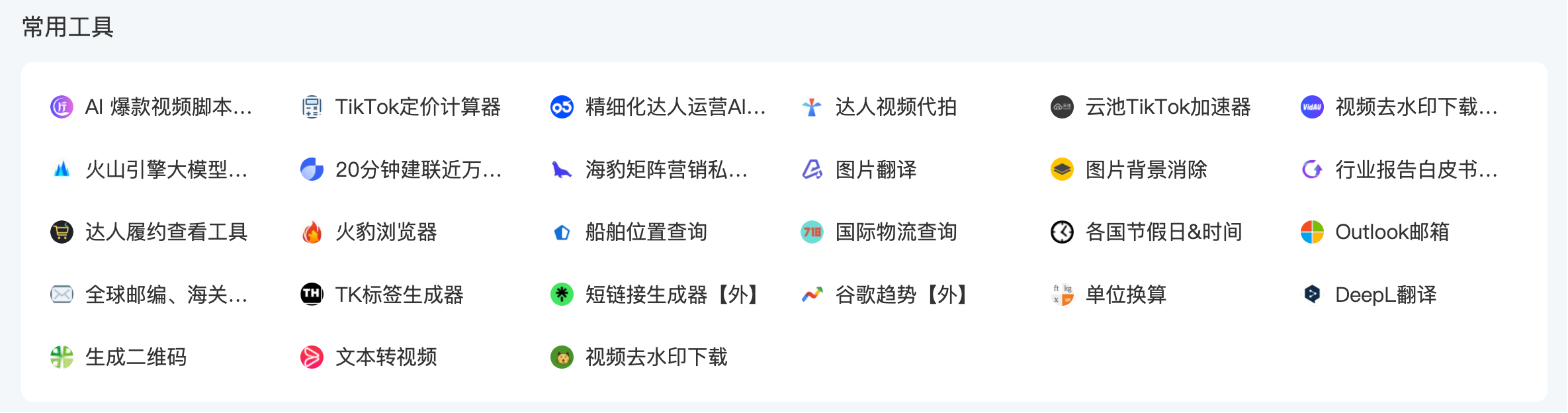The width and height of the screenshot is (1568, 413).
Task: Open TK标签生成器
Action: point(399,295)
